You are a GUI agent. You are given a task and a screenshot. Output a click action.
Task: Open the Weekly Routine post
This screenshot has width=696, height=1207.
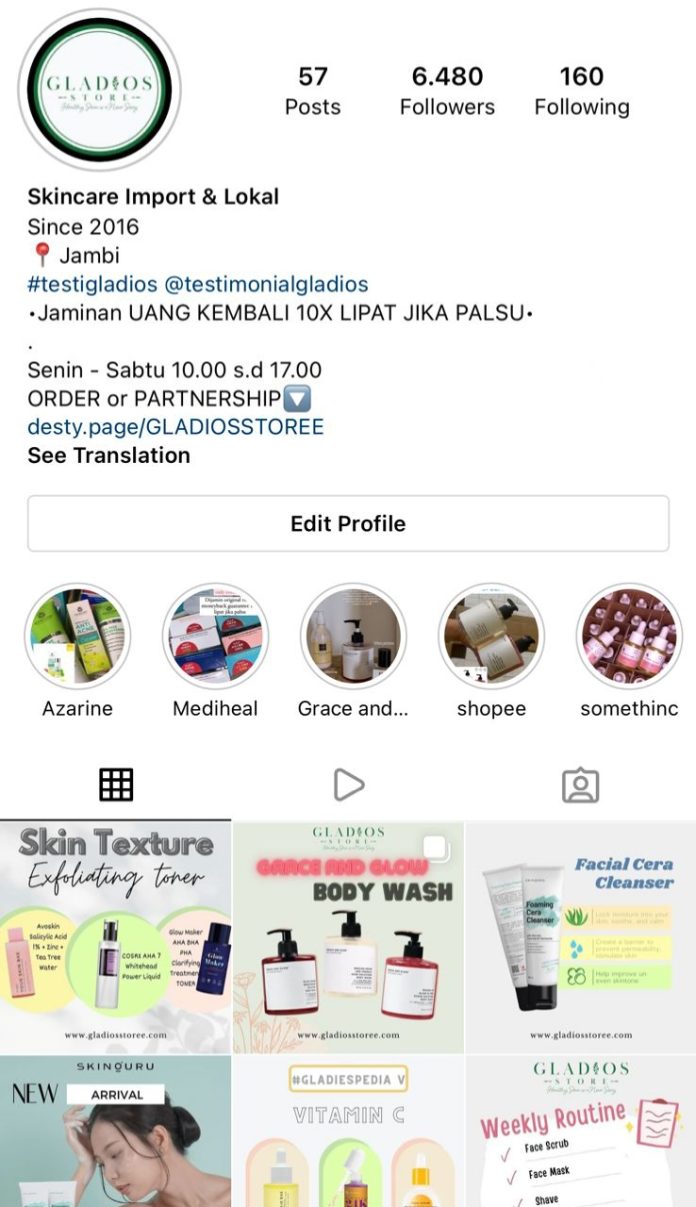(581, 1132)
